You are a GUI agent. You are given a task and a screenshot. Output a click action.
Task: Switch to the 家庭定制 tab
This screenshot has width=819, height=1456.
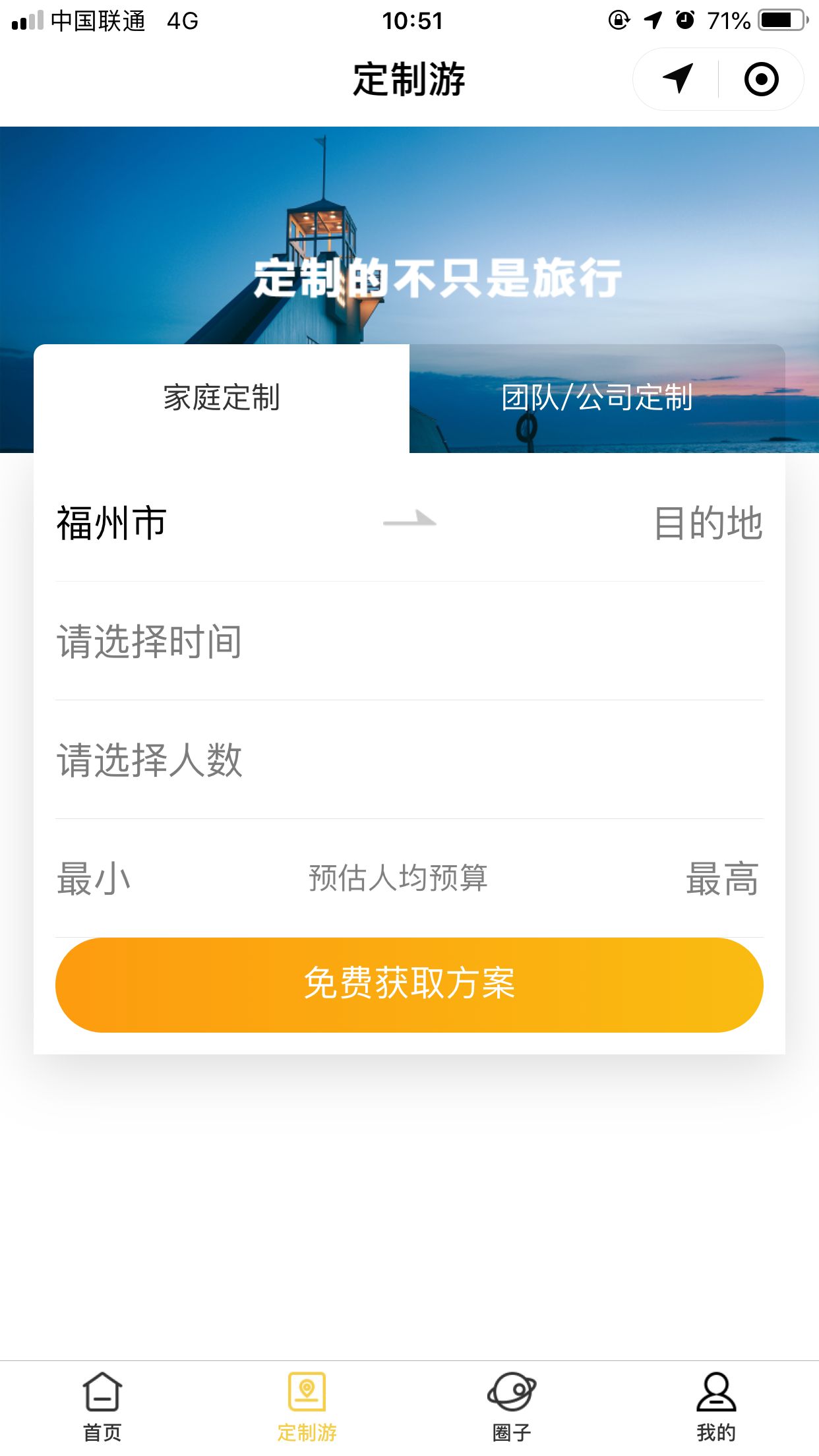(x=222, y=398)
